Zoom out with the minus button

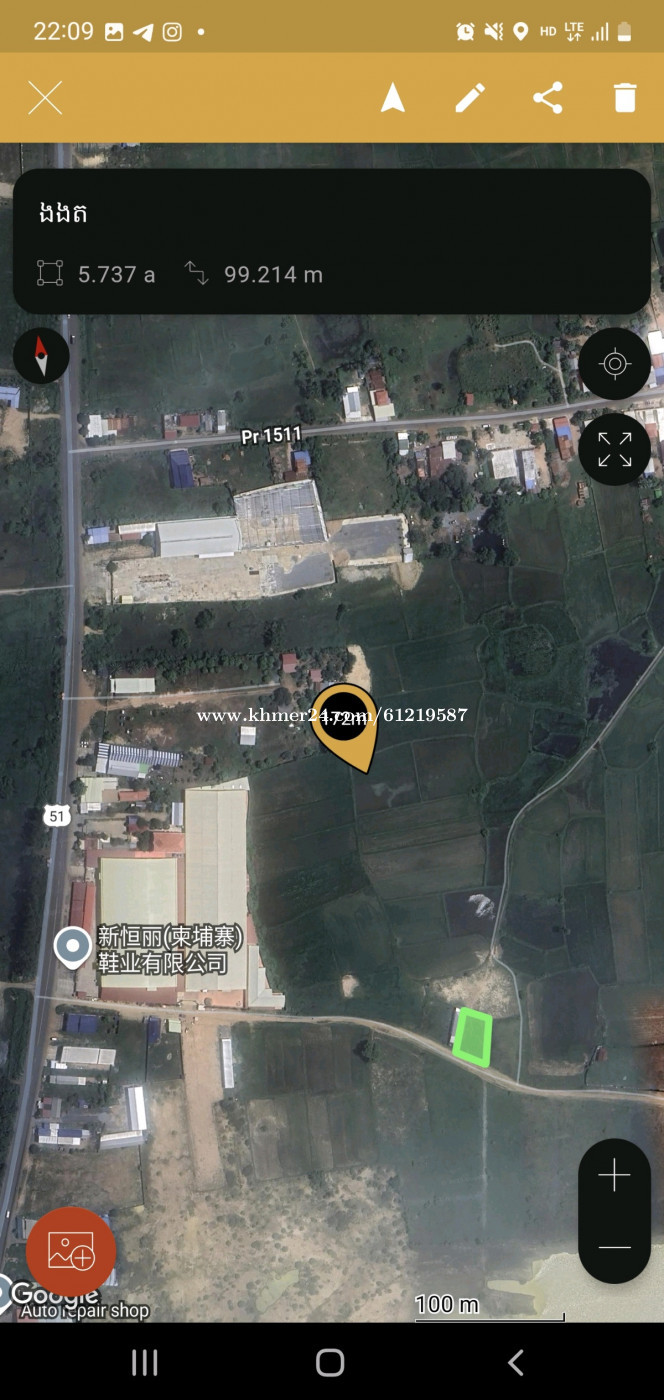point(614,1247)
